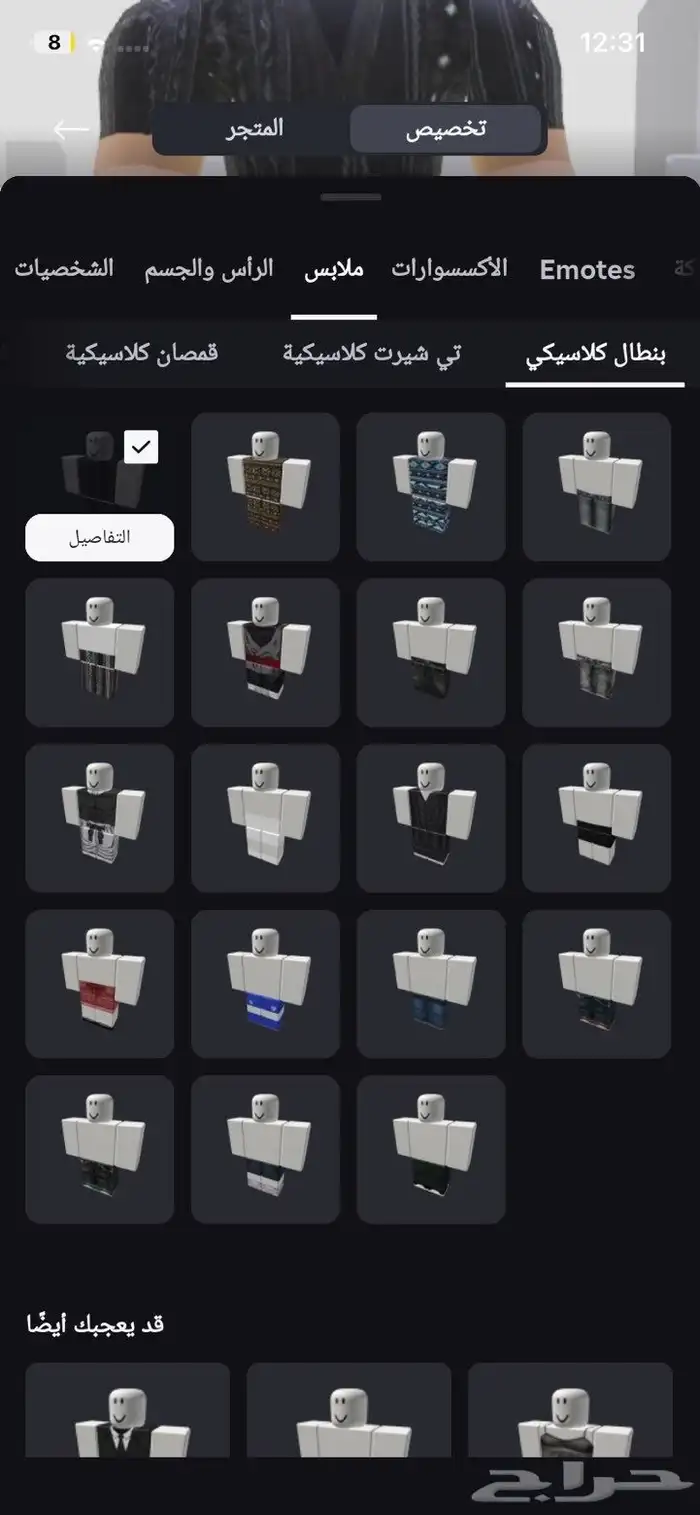Tap the back arrow
Screen dimensions: 700x1515
tap(70, 130)
